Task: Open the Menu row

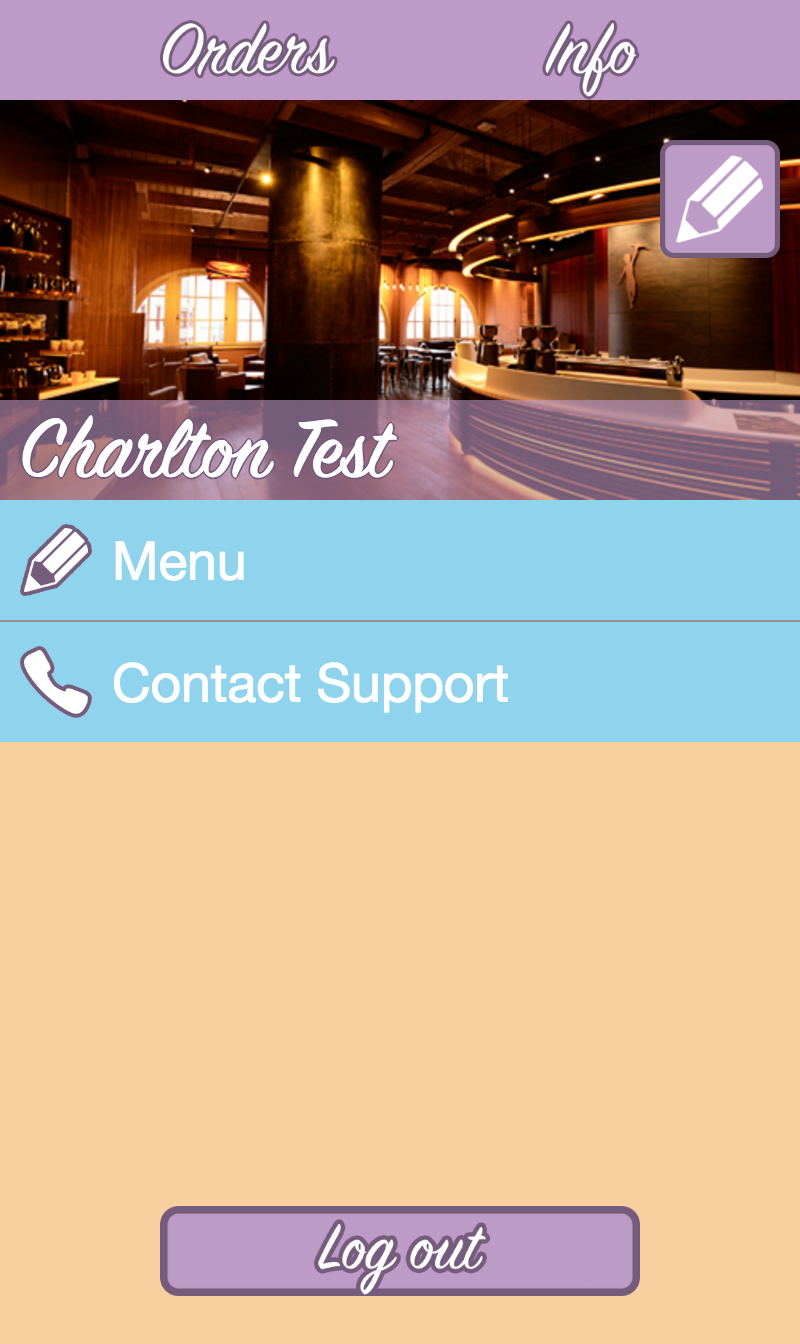Action: point(400,561)
